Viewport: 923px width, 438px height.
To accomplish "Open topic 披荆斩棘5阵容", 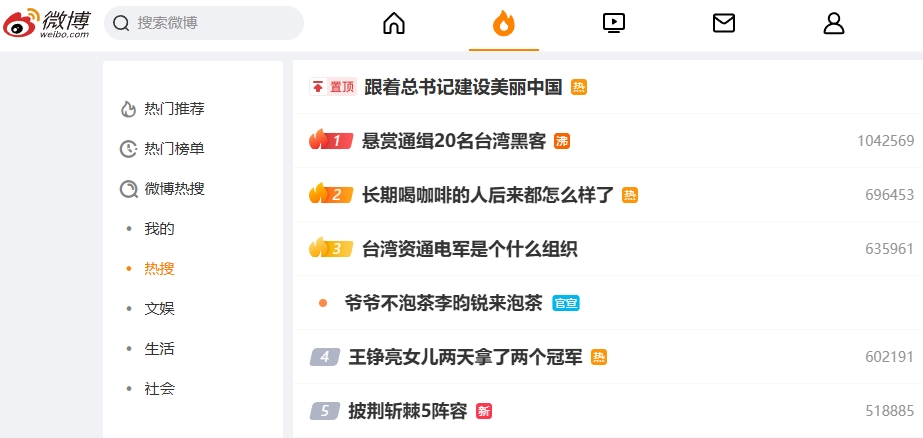I will 408,411.
